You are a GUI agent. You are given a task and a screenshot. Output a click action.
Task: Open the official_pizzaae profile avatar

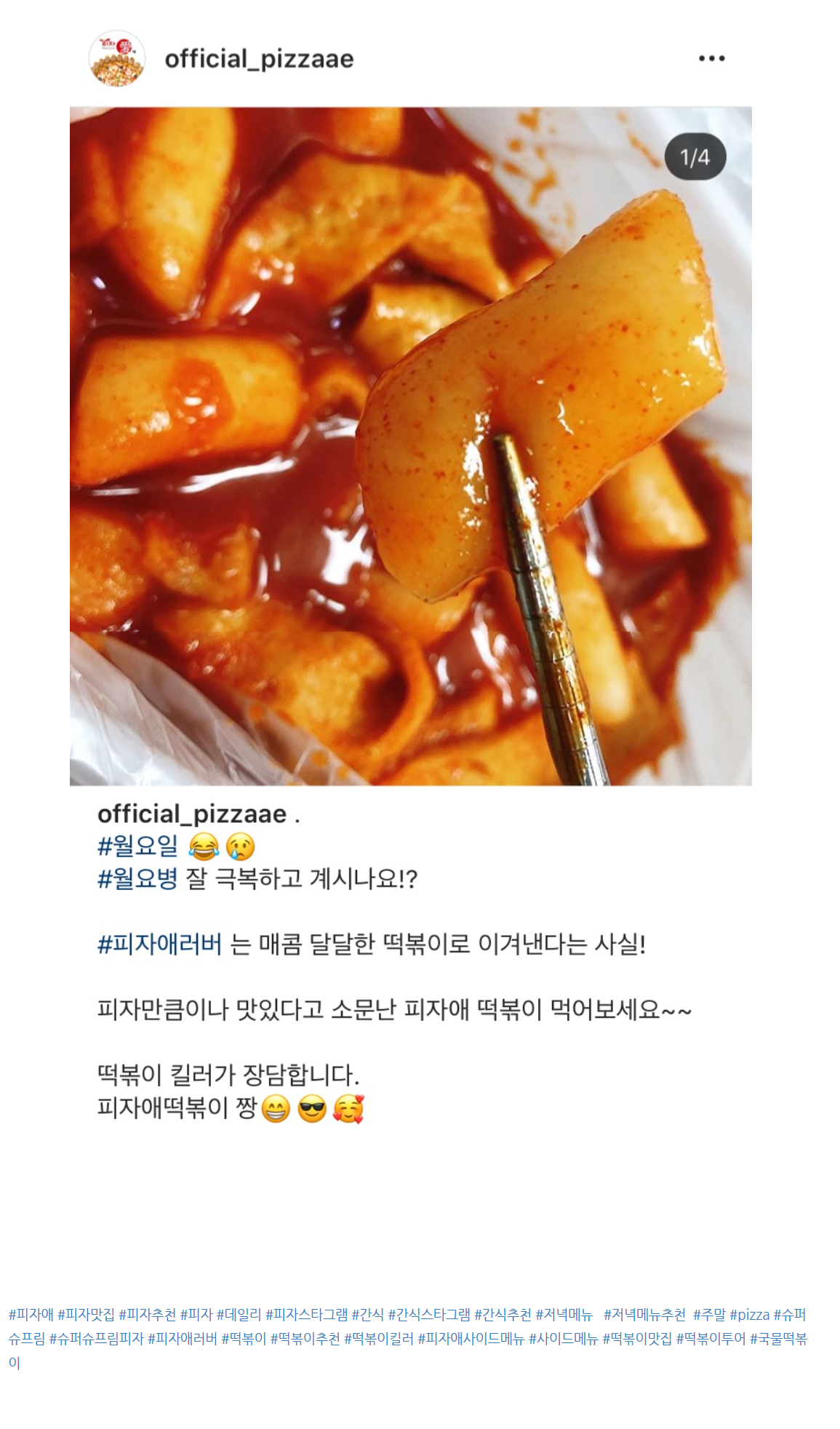[x=116, y=58]
